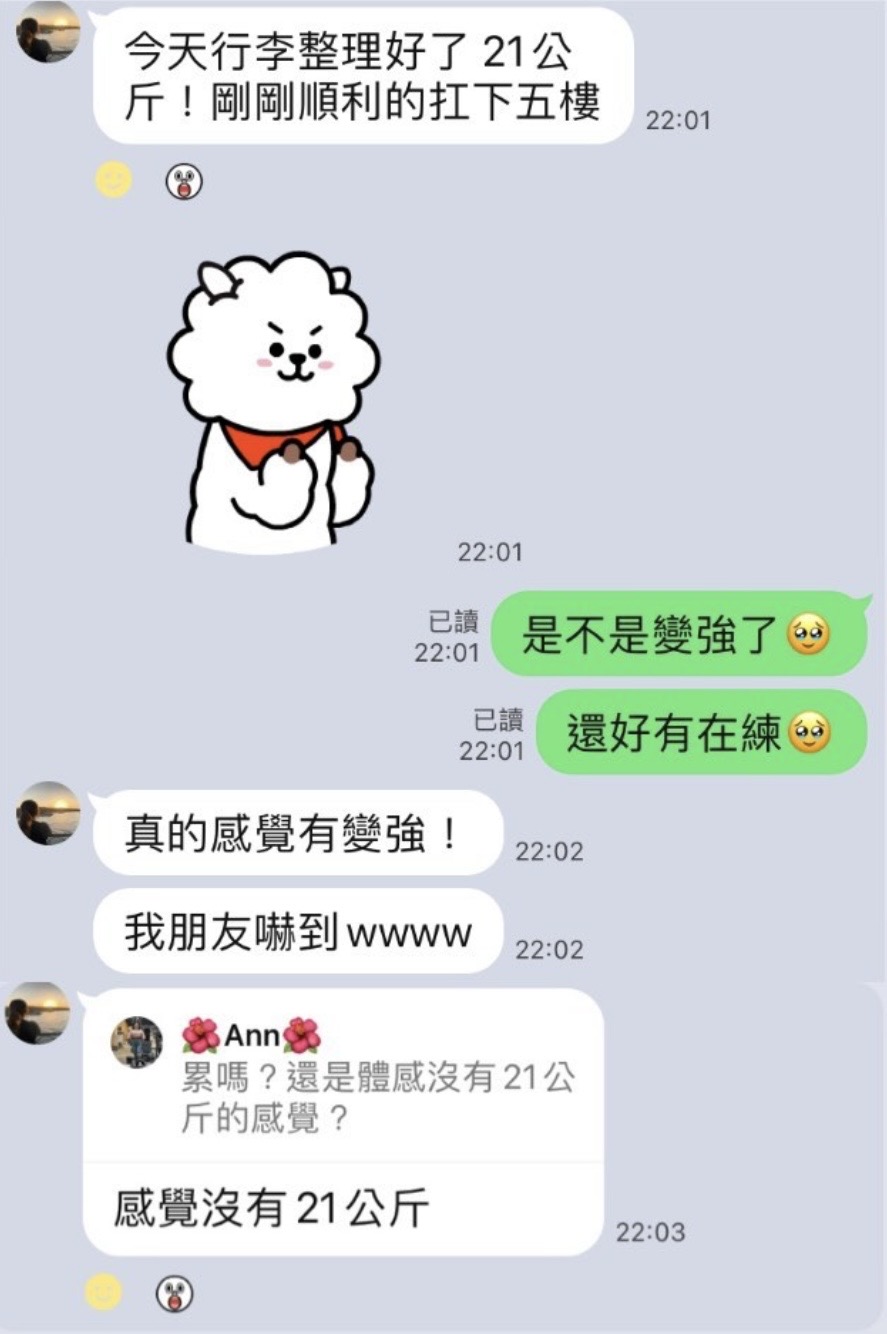Viewport: 887px width, 1334px height.
Task: Tap the yellow smiley reaction under 感覺沒有21公斤 reply
Action: click(x=104, y=1293)
